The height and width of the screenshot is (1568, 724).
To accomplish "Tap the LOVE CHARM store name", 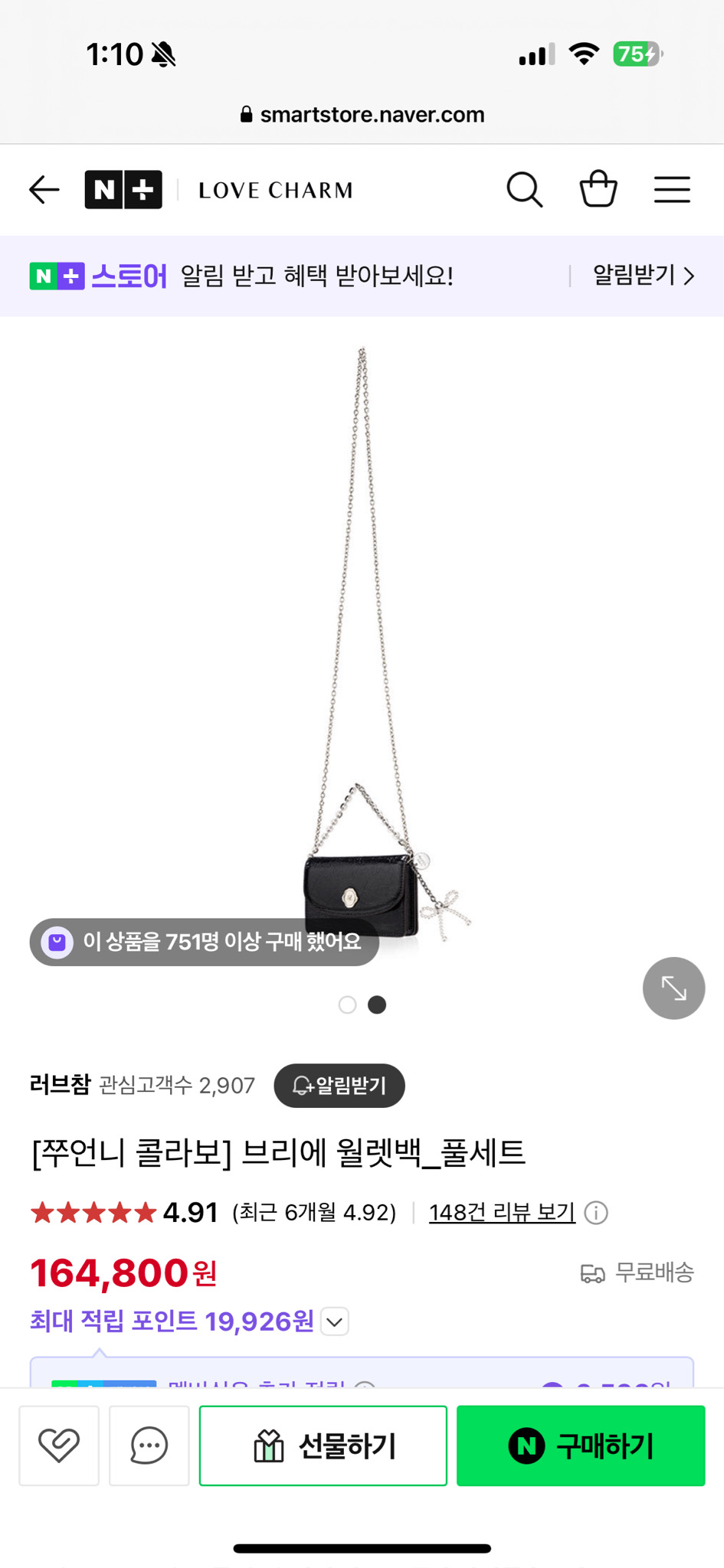I will point(276,189).
